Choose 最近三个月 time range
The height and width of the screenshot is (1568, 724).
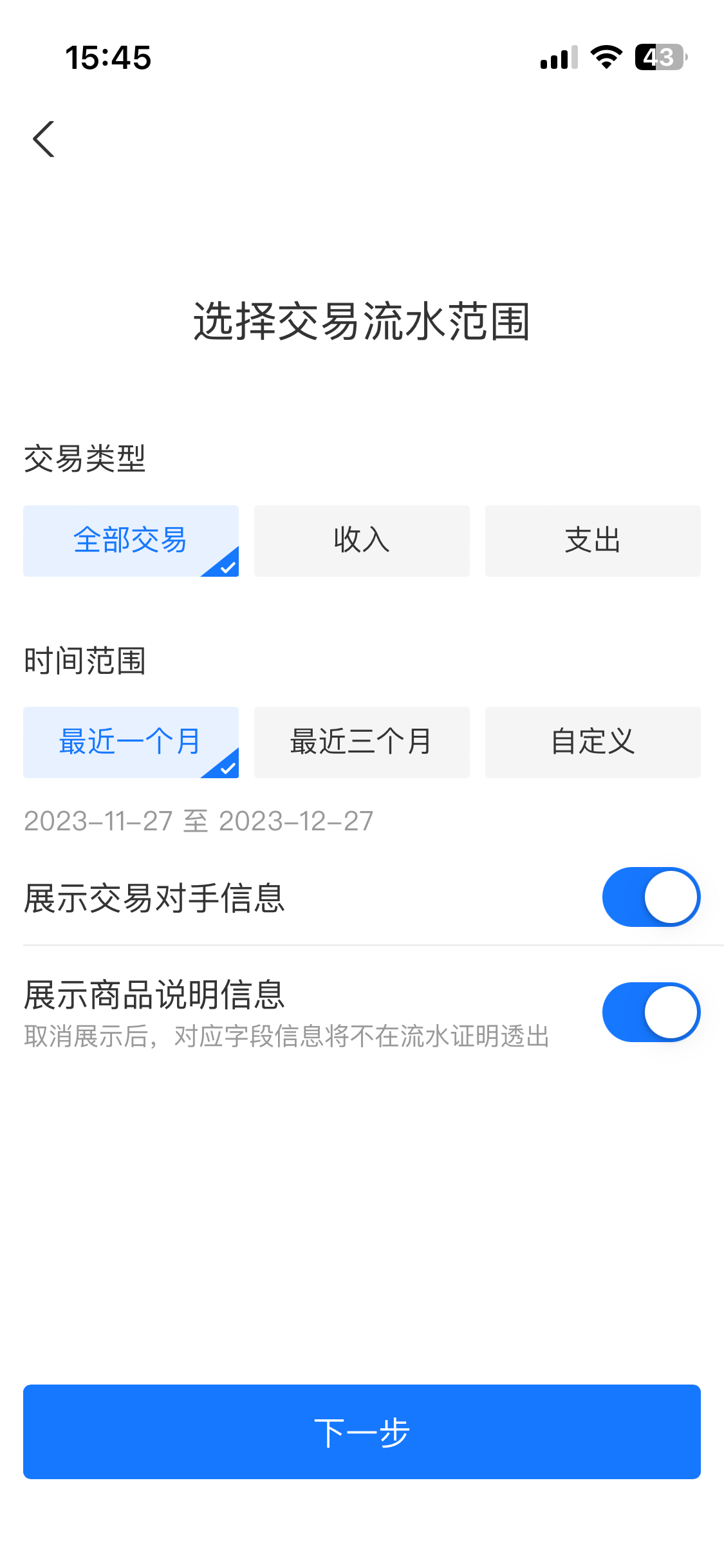pyautogui.click(x=361, y=742)
